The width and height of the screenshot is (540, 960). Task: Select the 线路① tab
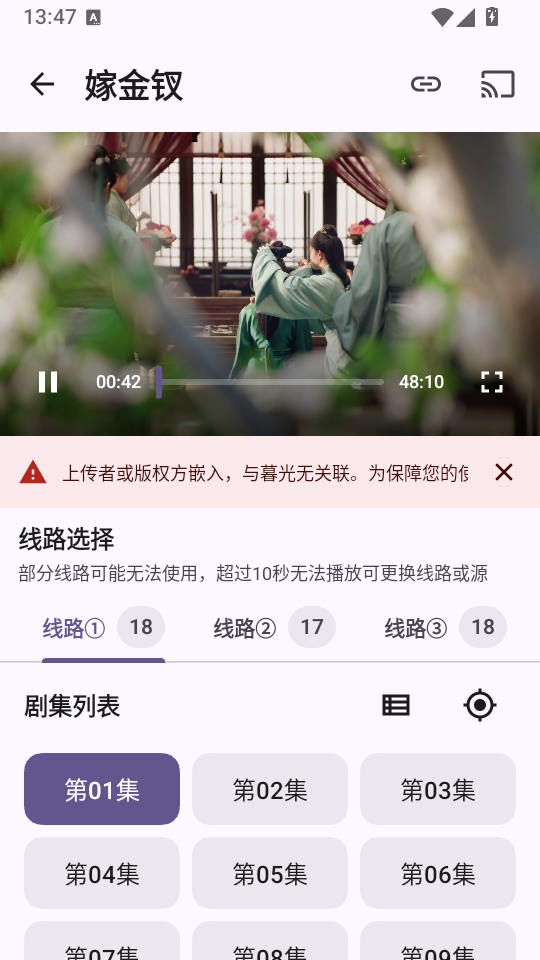pyautogui.click(x=103, y=628)
